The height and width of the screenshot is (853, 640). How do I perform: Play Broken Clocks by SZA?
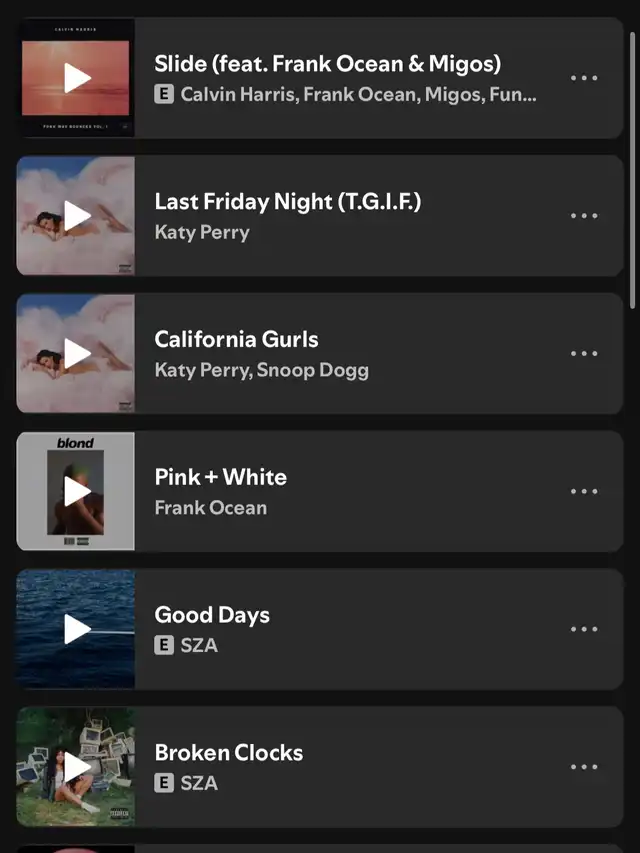(x=77, y=767)
